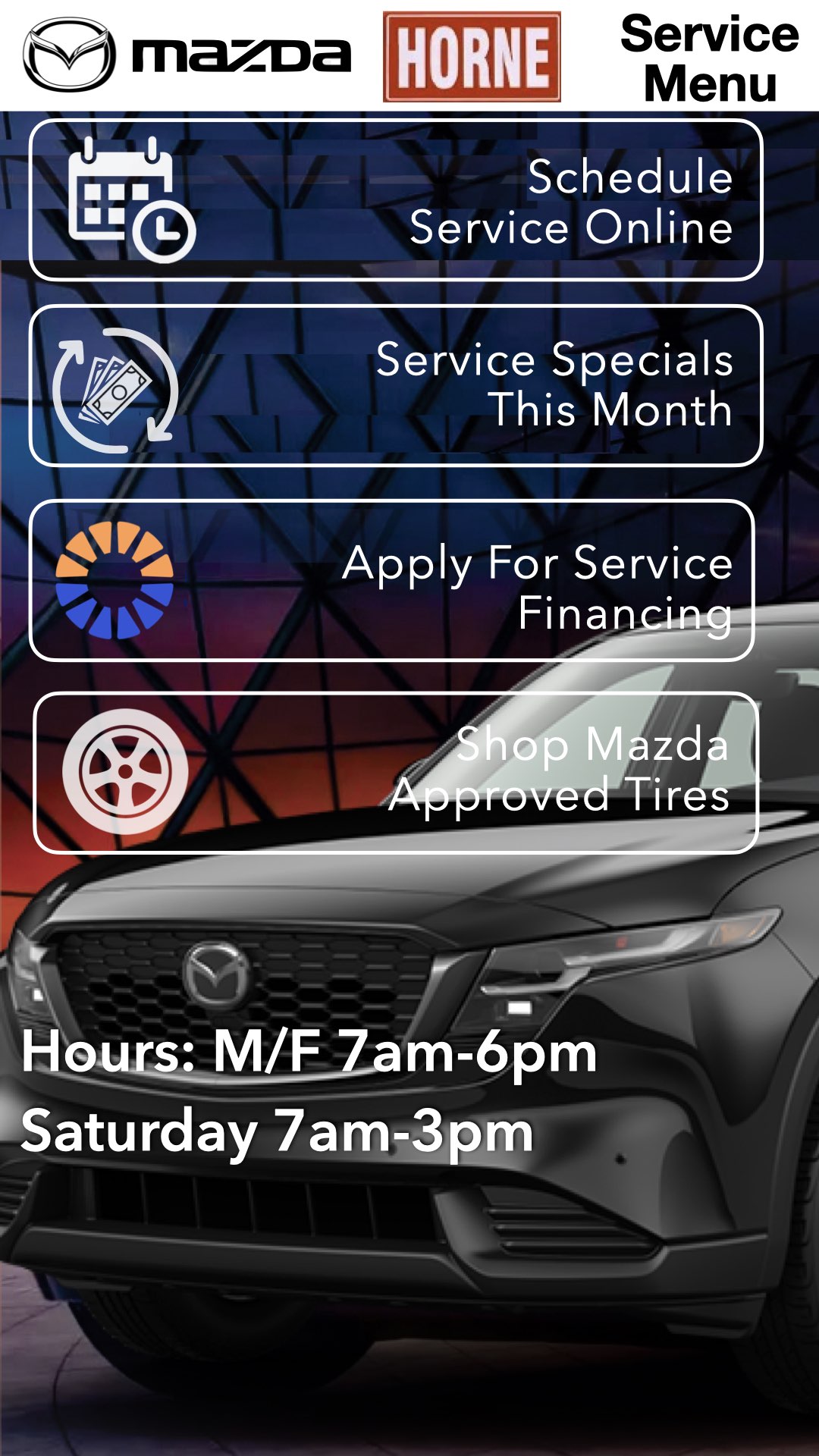The width and height of the screenshot is (819, 1456).
Task: Select Apply For Service Financing
Action: pos(392,581)
